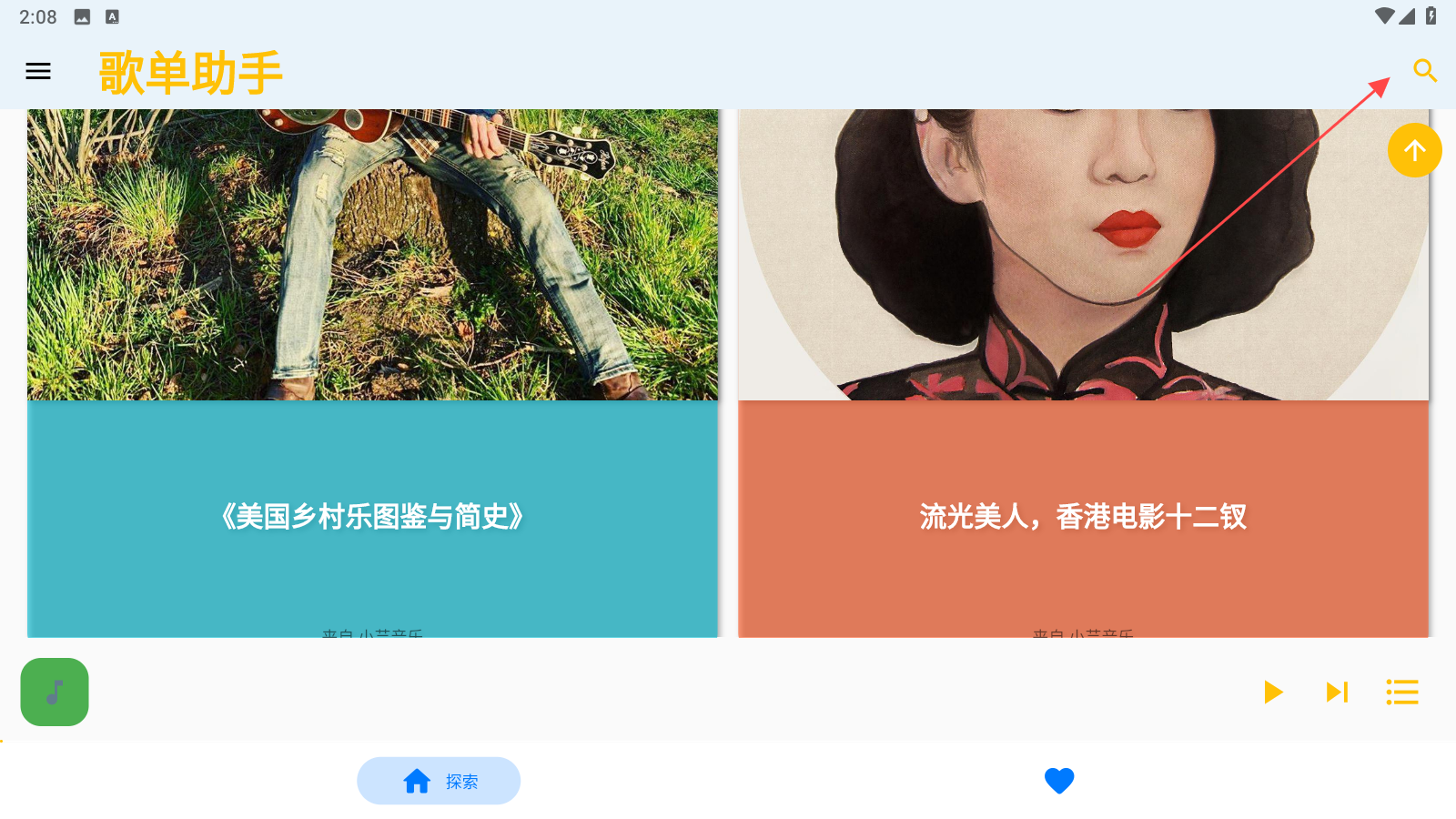Open search via magnifier icon
The image size is (1456, 819).
tap(1424, 71)
